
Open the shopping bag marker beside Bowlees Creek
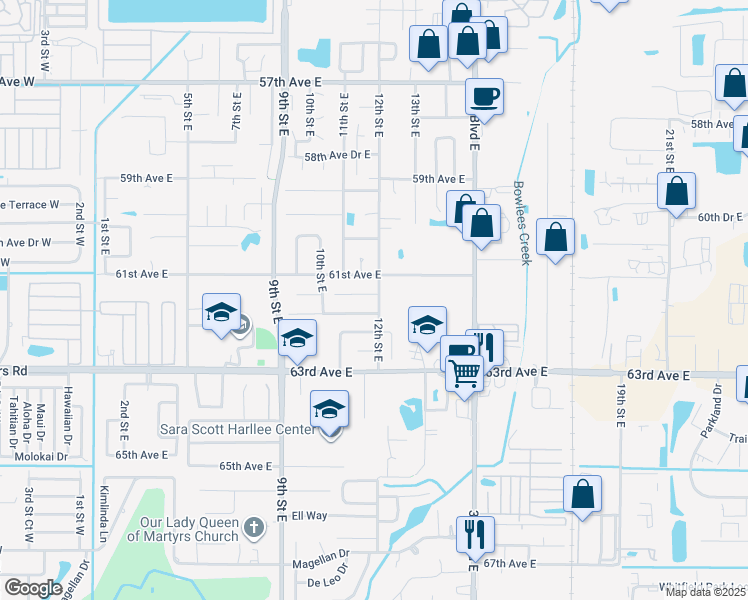tap(555, 238)
